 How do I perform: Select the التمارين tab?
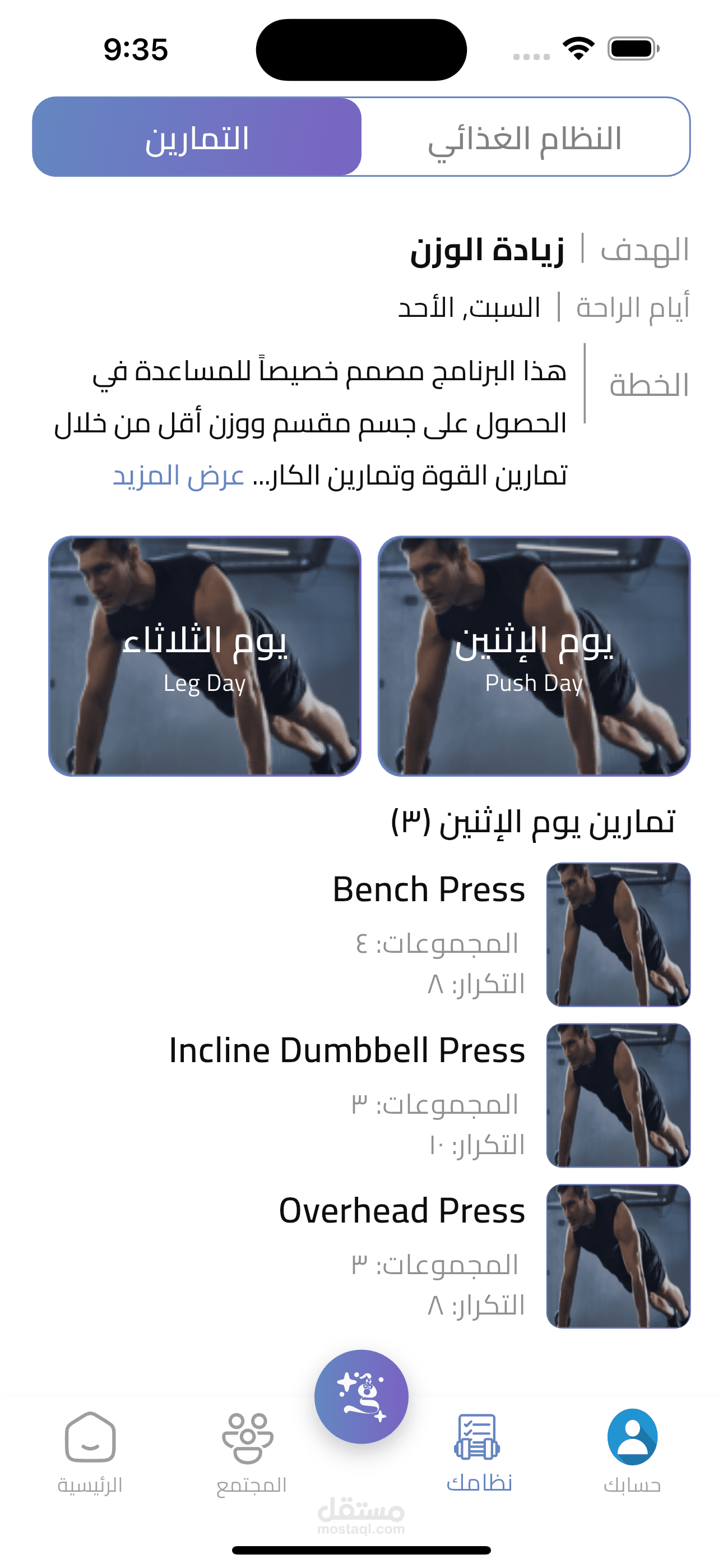pyautogui.click(x=197, y=137)
